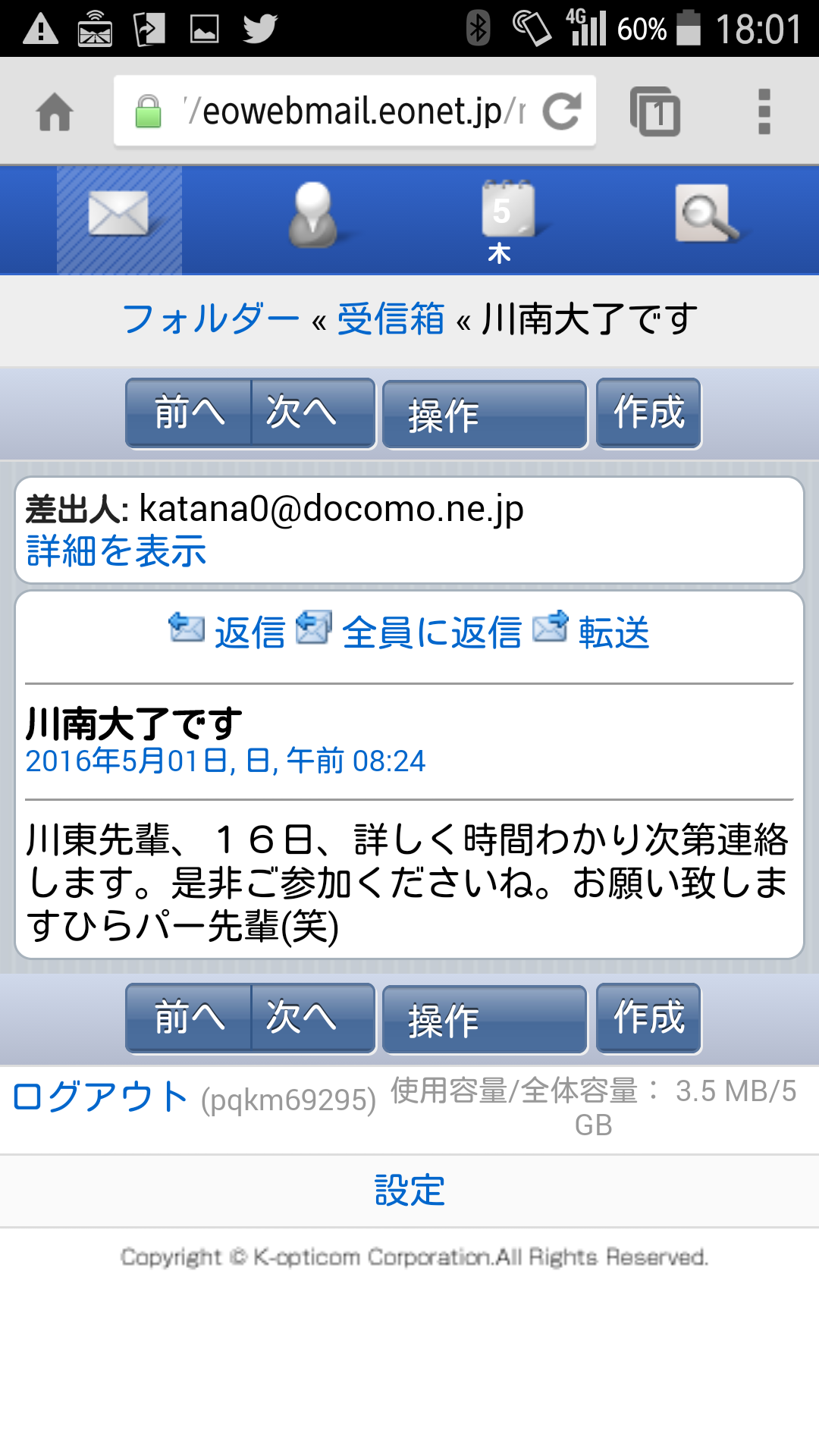The height and width of the screenshot is (1456, 819).
Task: Show sender details via 詳細を表示
Action: [116, 551]
